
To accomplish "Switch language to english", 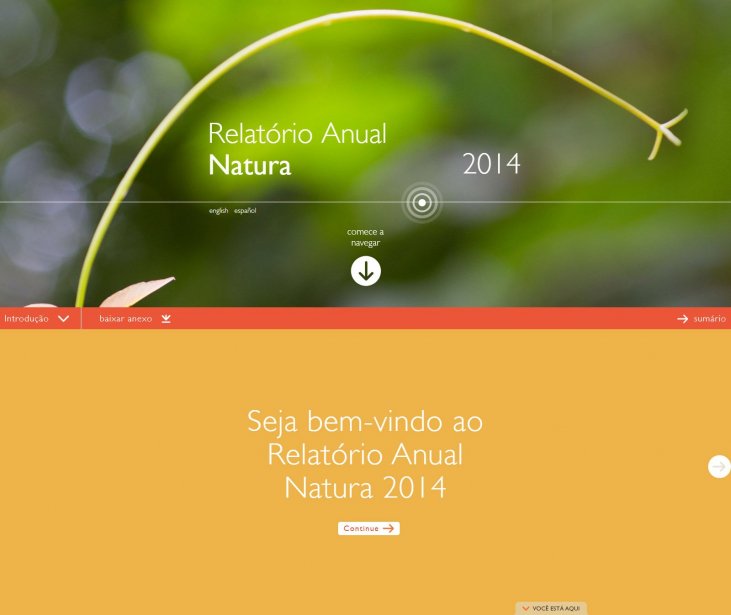I will pyautogui.click(x=218, y=211).
